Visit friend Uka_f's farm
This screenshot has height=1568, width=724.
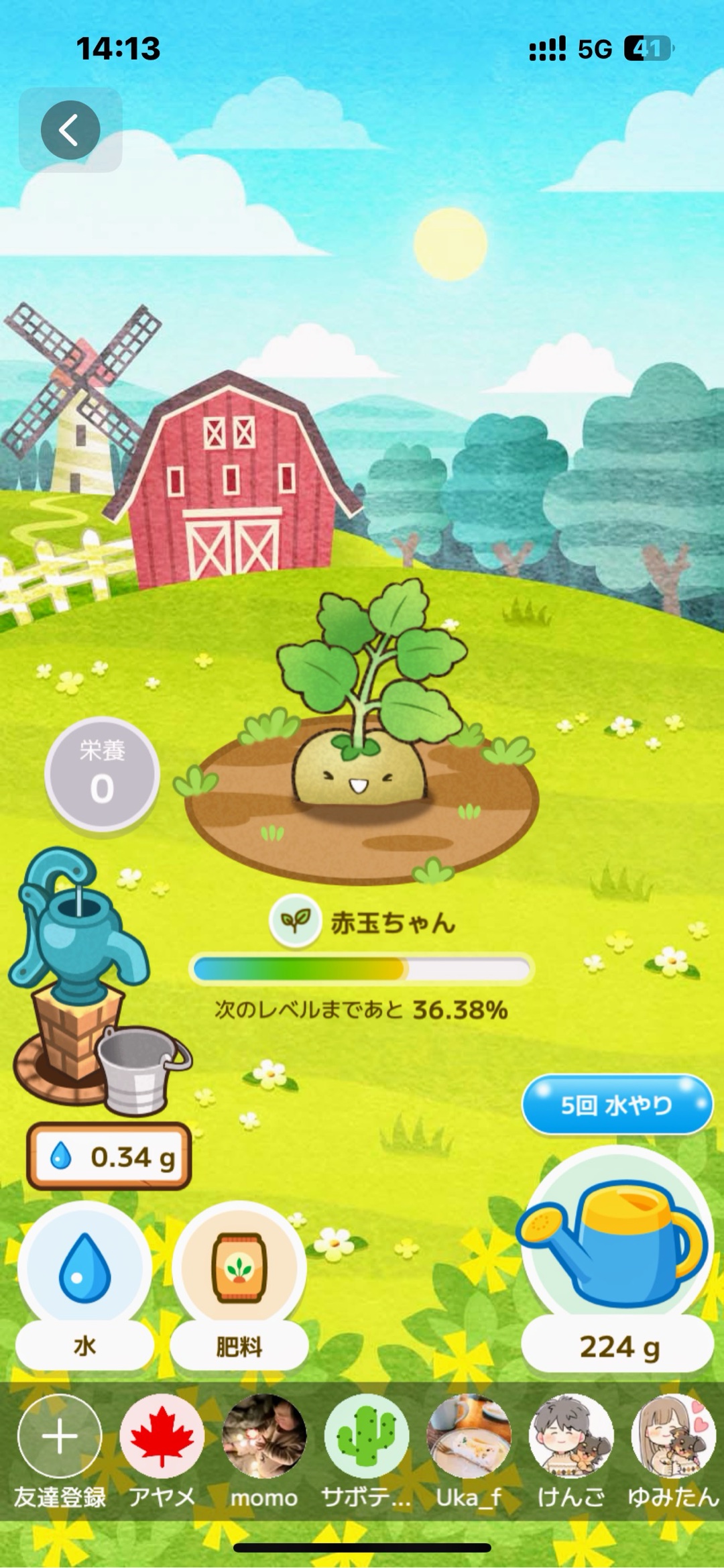(469, 1437)
